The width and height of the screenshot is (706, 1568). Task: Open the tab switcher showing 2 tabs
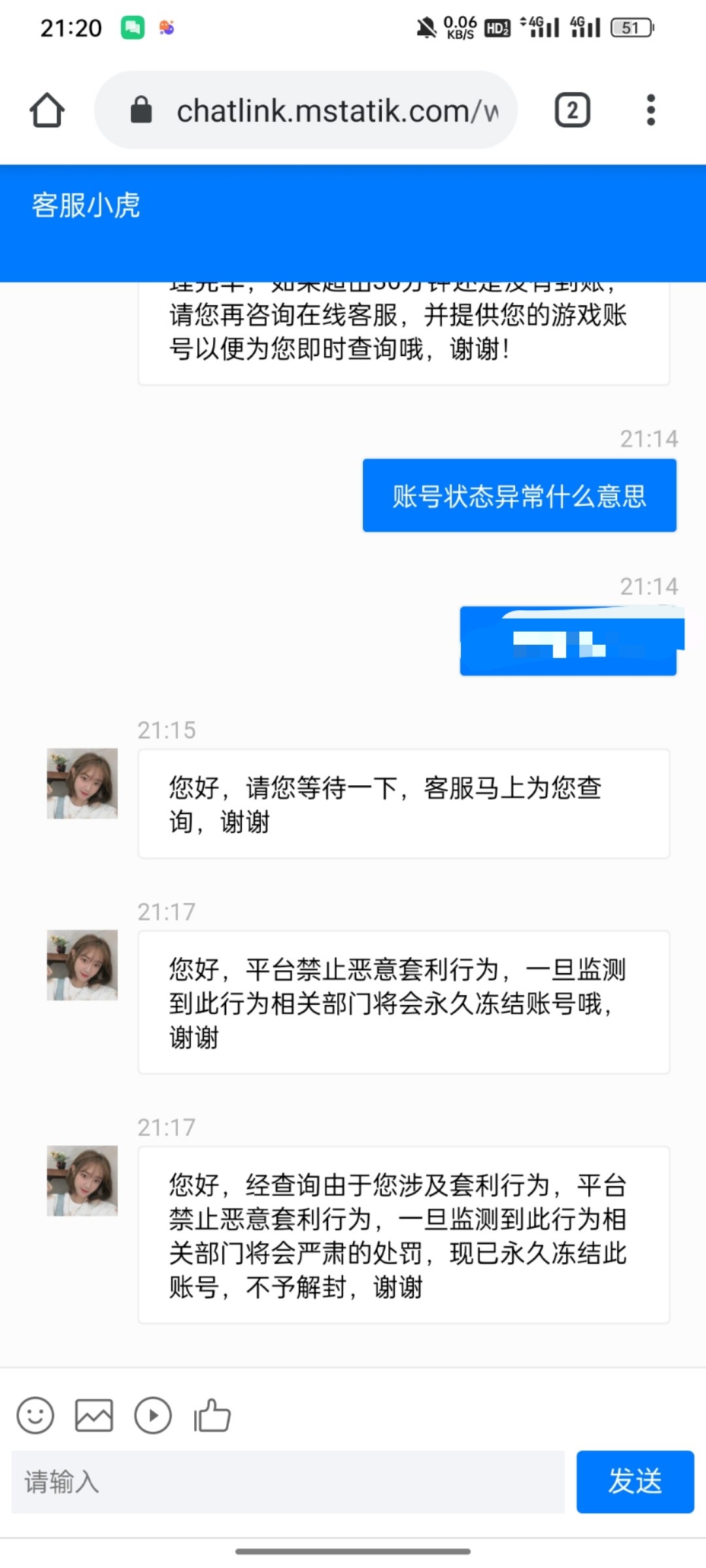coord(572,110)
